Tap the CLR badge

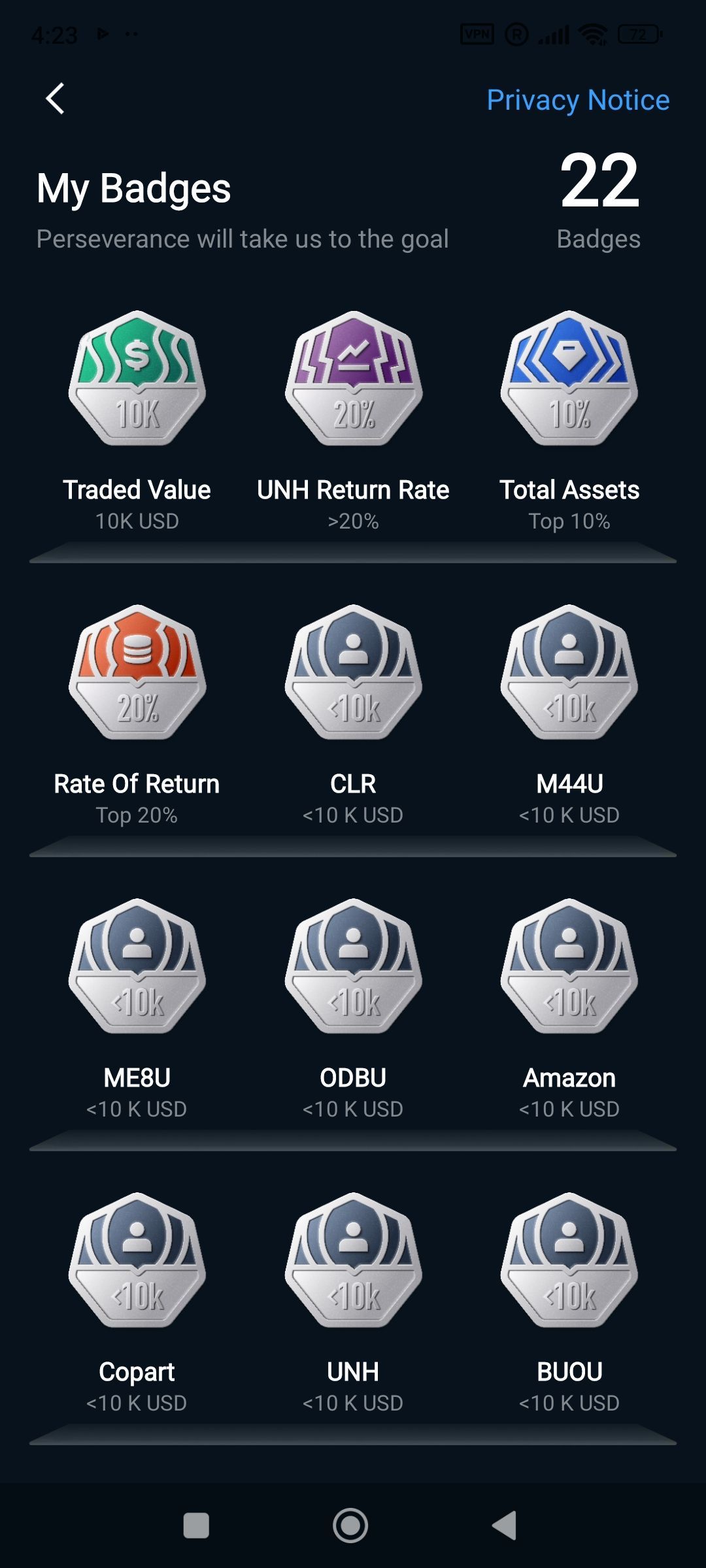353,673
